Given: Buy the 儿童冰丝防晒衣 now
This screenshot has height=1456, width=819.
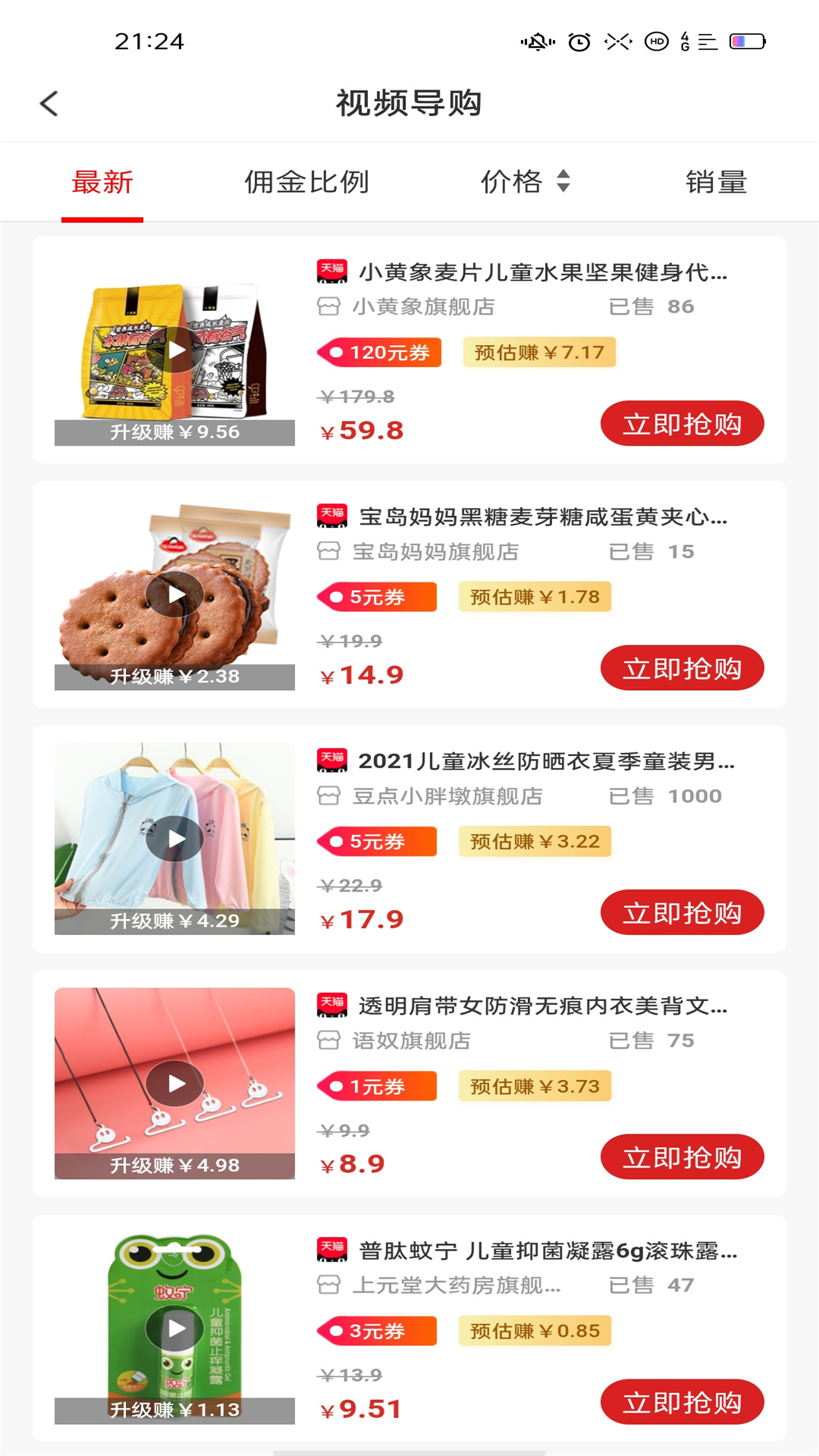Looking at the screenshot, I should [682, 913].
